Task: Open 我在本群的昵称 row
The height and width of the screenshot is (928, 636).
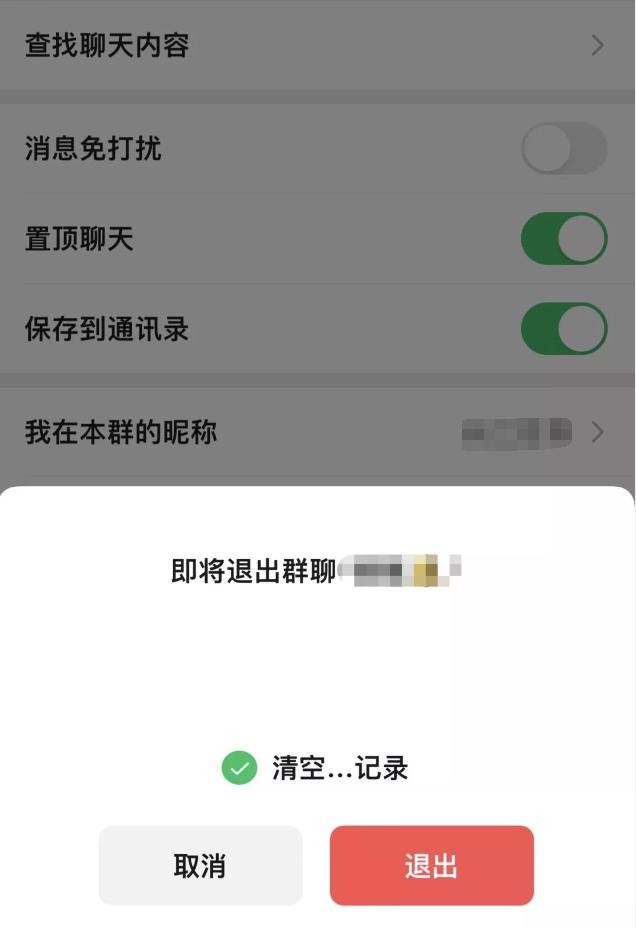Action: coord(316,432)
